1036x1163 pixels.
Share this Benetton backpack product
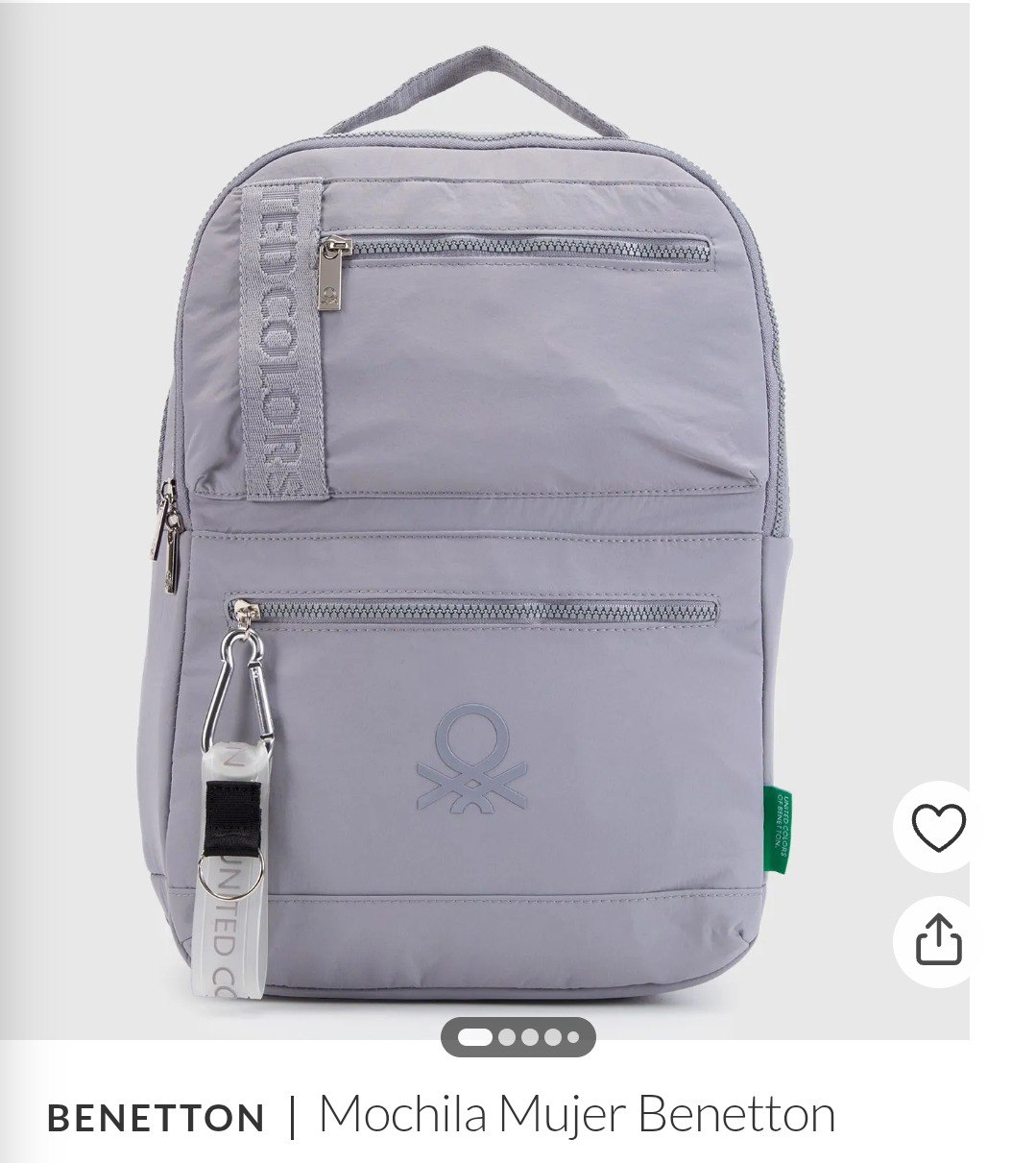[938, 939]
